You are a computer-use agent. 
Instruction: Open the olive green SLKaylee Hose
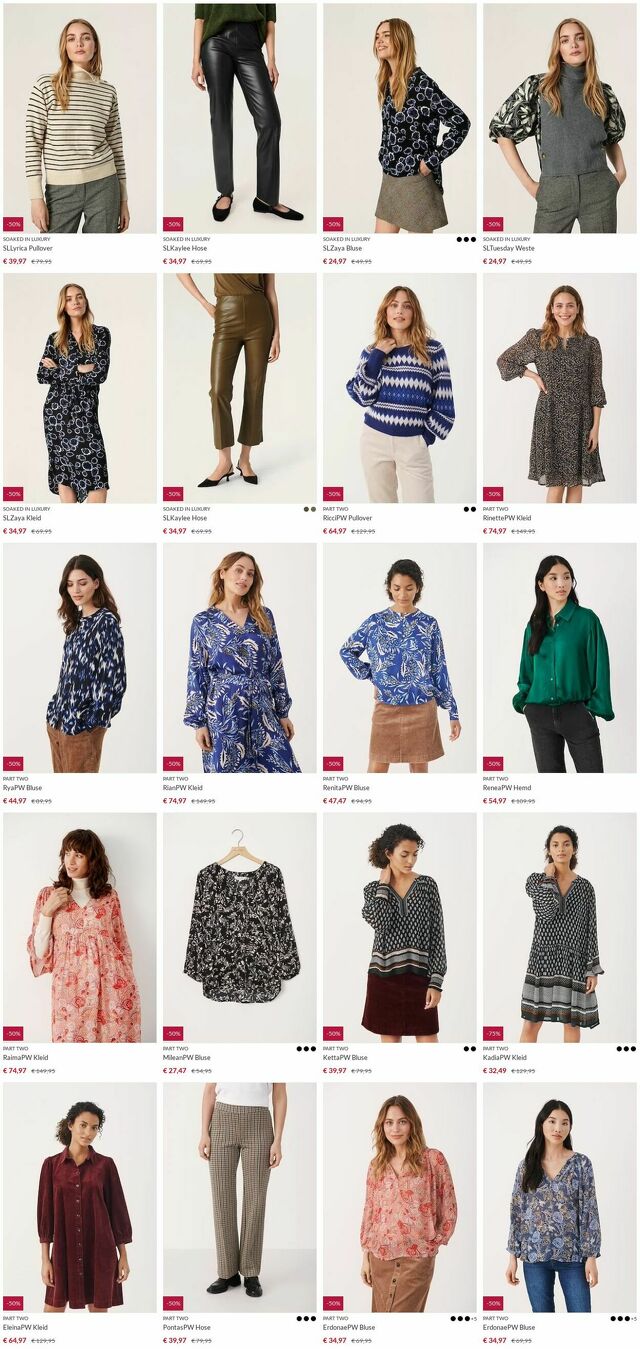239,388
